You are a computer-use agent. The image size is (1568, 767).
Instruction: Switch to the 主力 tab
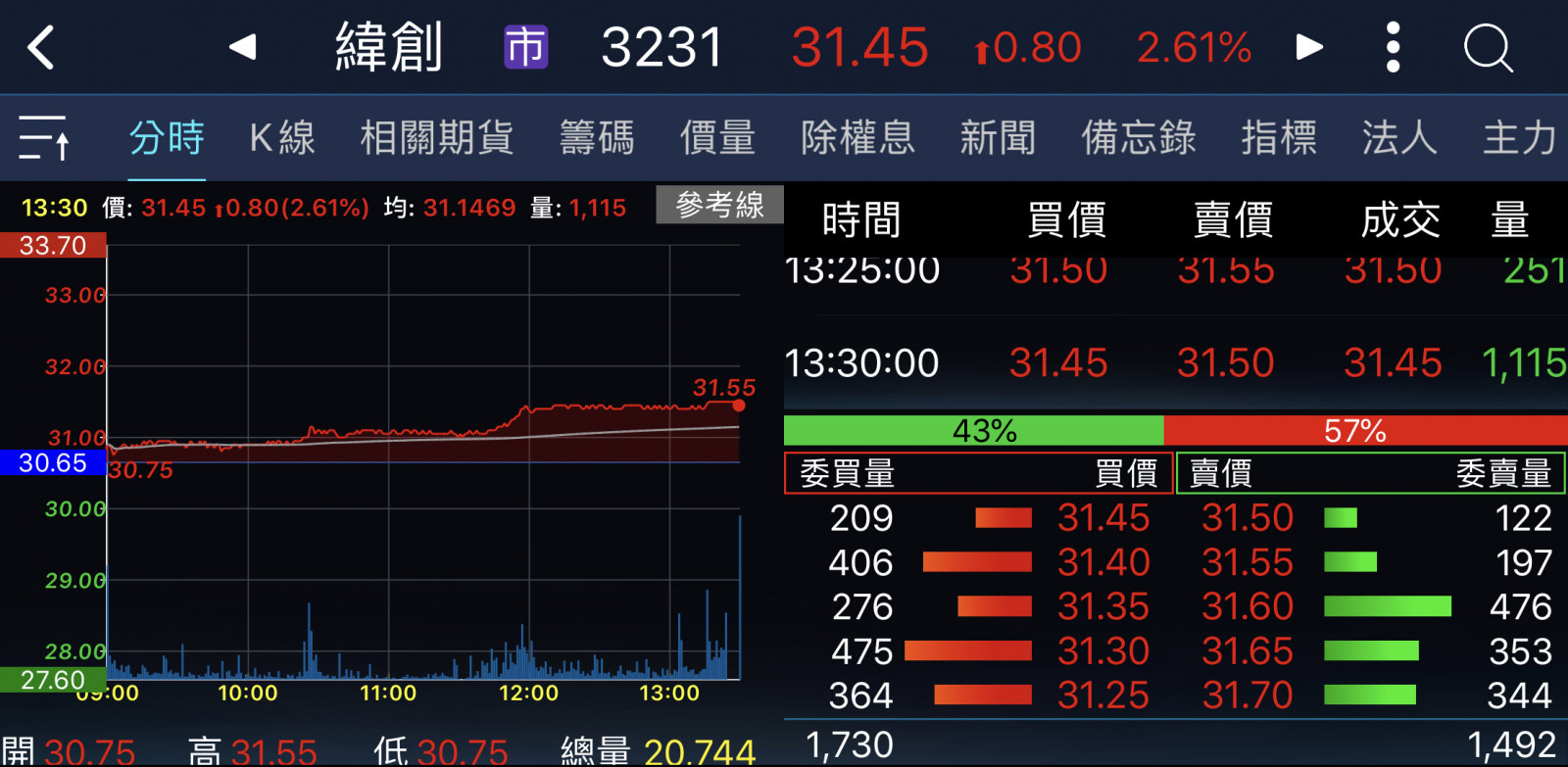click(x=1519, y=137)
